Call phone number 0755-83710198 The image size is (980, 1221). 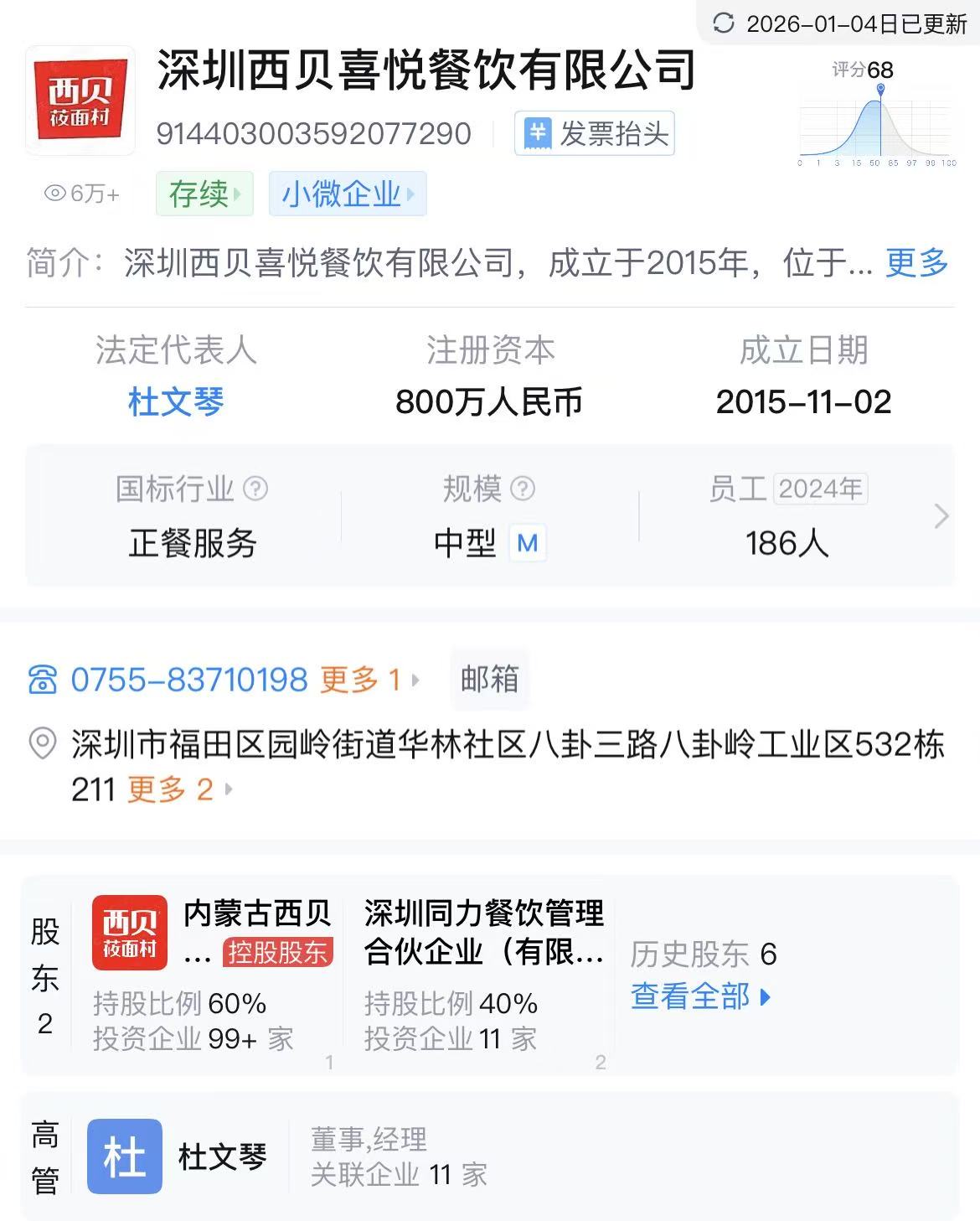188,680
